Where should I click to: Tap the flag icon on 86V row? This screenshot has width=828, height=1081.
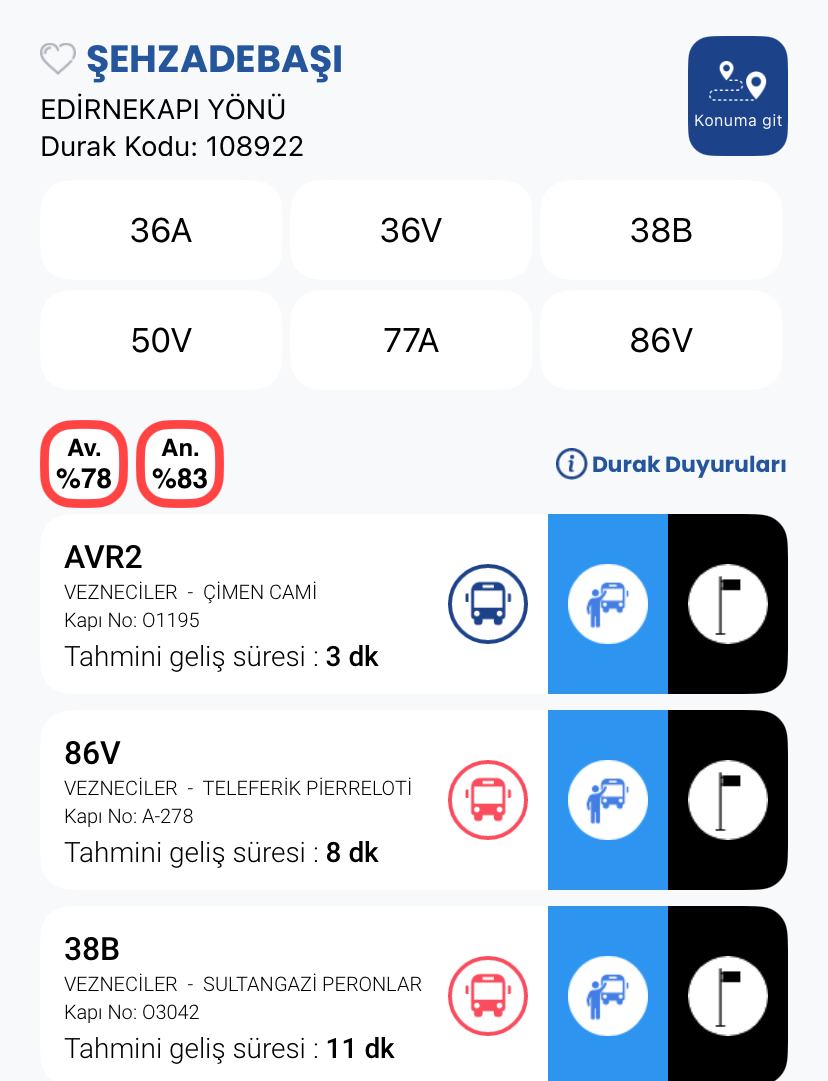click(x=728, y=800)
